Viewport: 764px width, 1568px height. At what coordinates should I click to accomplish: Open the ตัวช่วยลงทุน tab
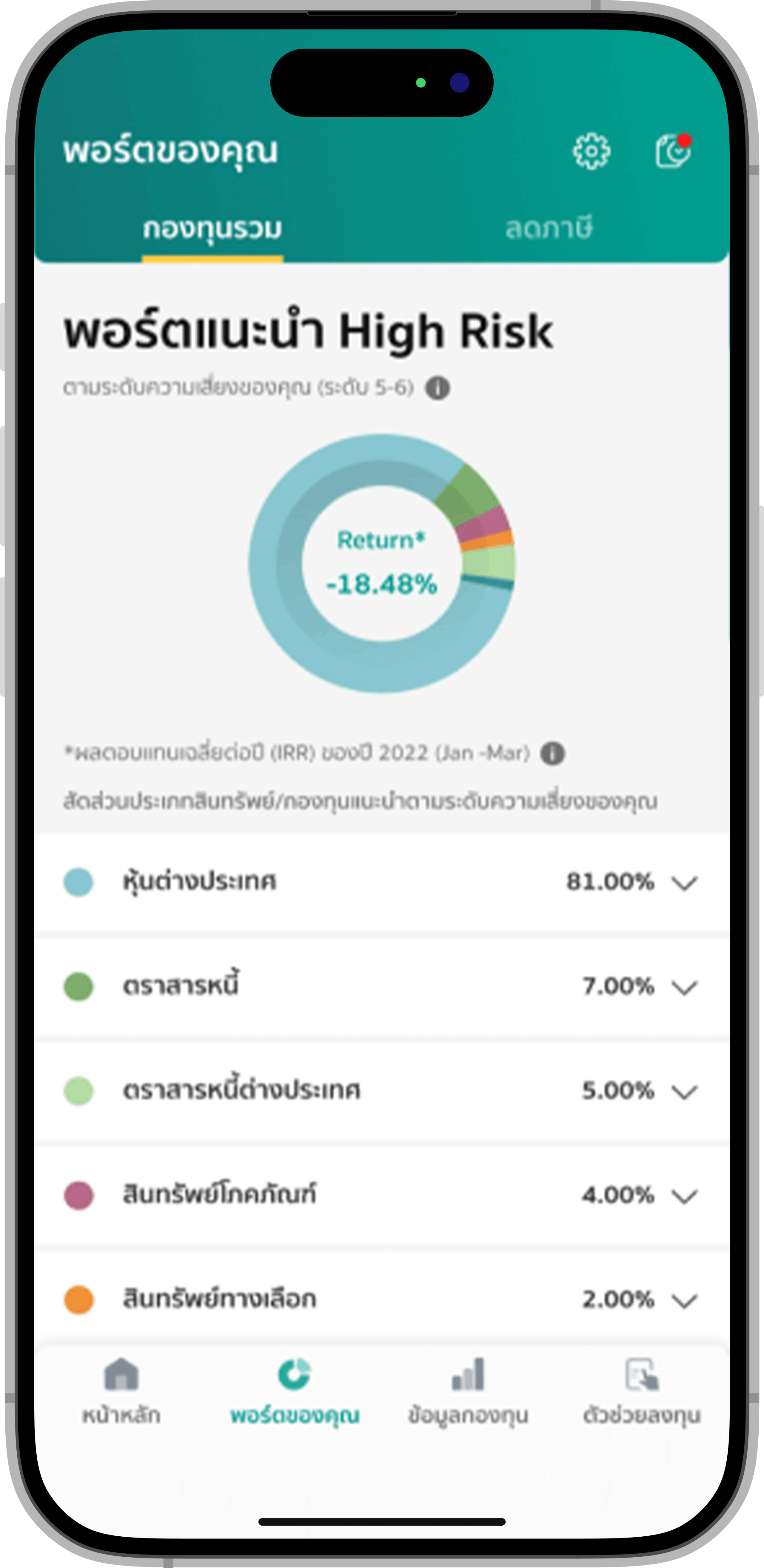pyautogui.click(x=642, y=1391)
